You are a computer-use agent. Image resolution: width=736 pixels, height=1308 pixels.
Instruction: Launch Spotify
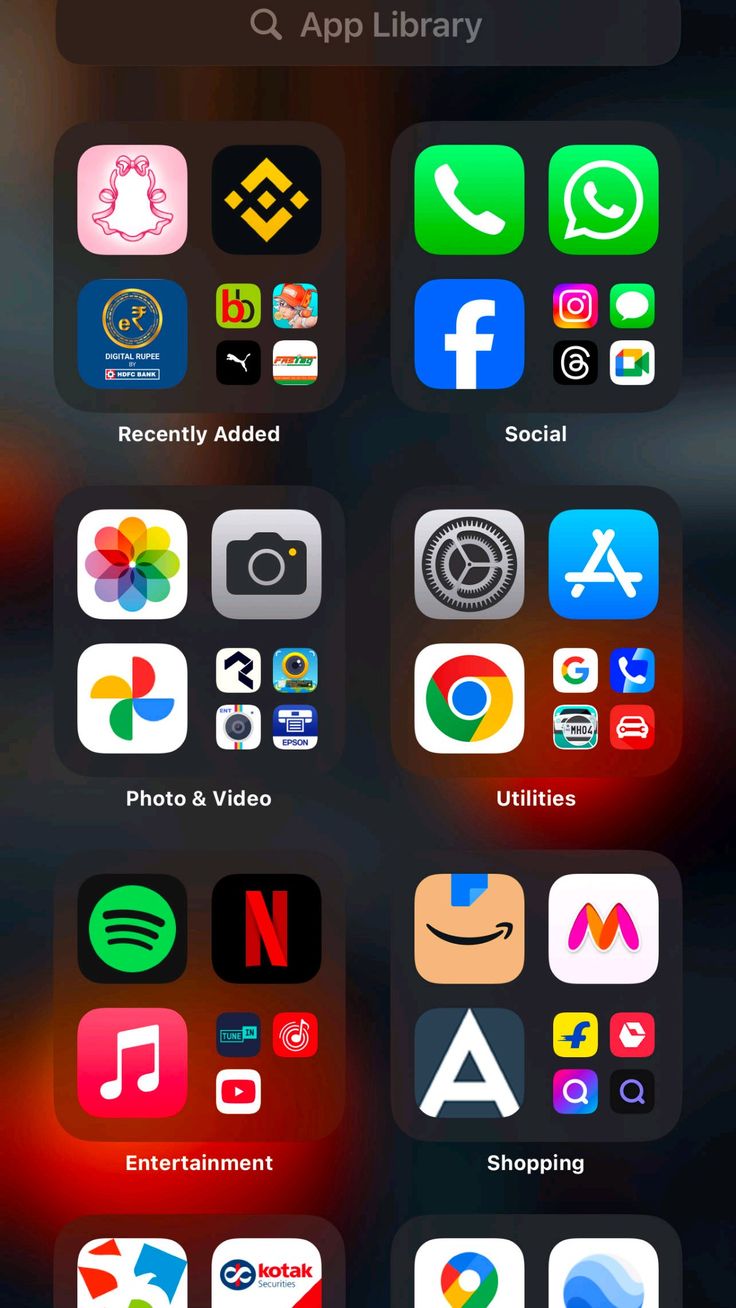point(132,929)
